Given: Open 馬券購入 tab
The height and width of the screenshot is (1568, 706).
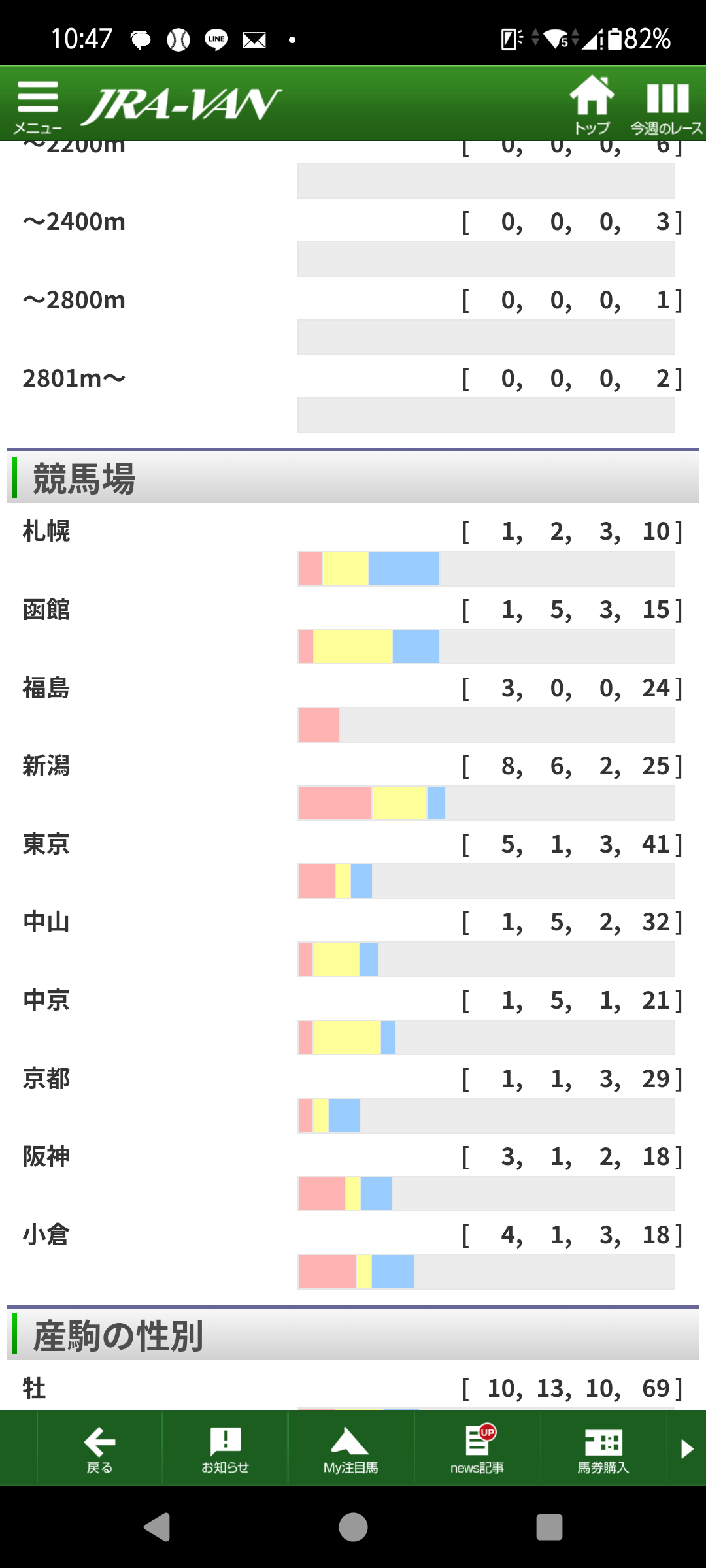Looking at the screenshot, I should tap(603, 1449).
